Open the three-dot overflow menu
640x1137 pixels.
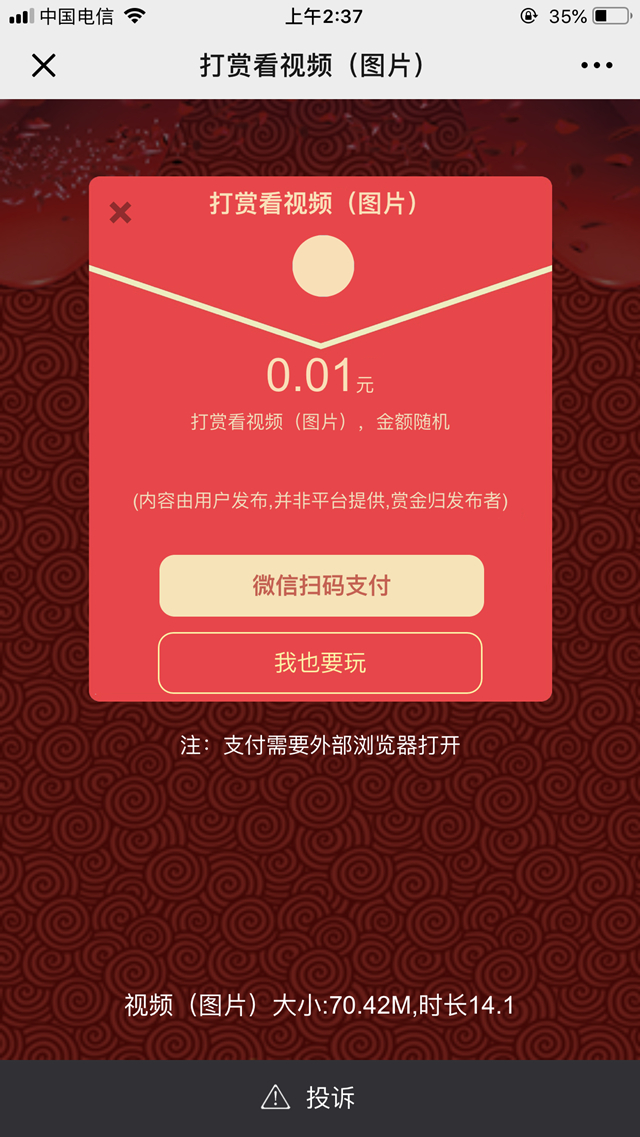click(597, 65)
